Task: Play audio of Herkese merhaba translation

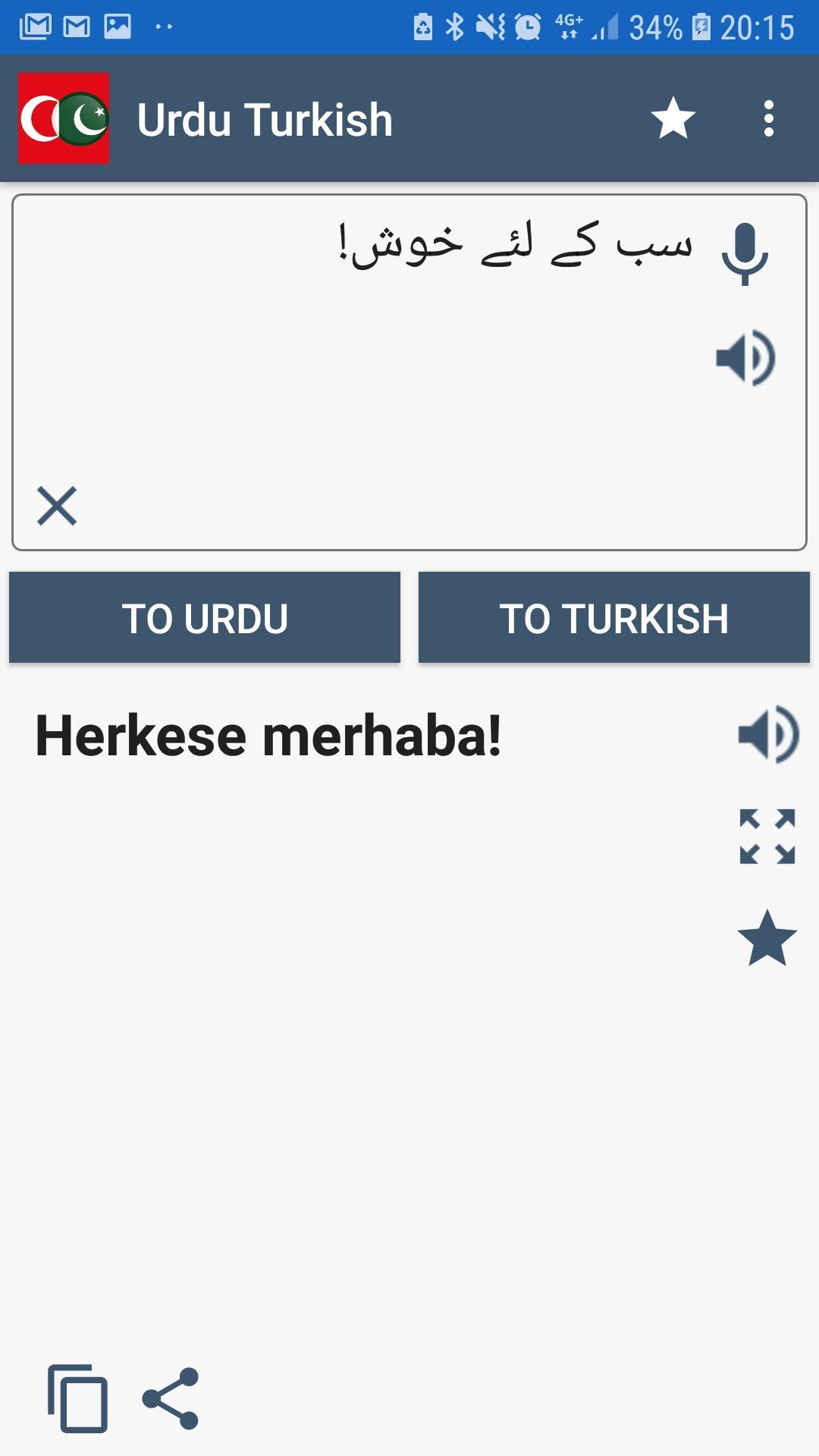Action: [x=767, y=734]
